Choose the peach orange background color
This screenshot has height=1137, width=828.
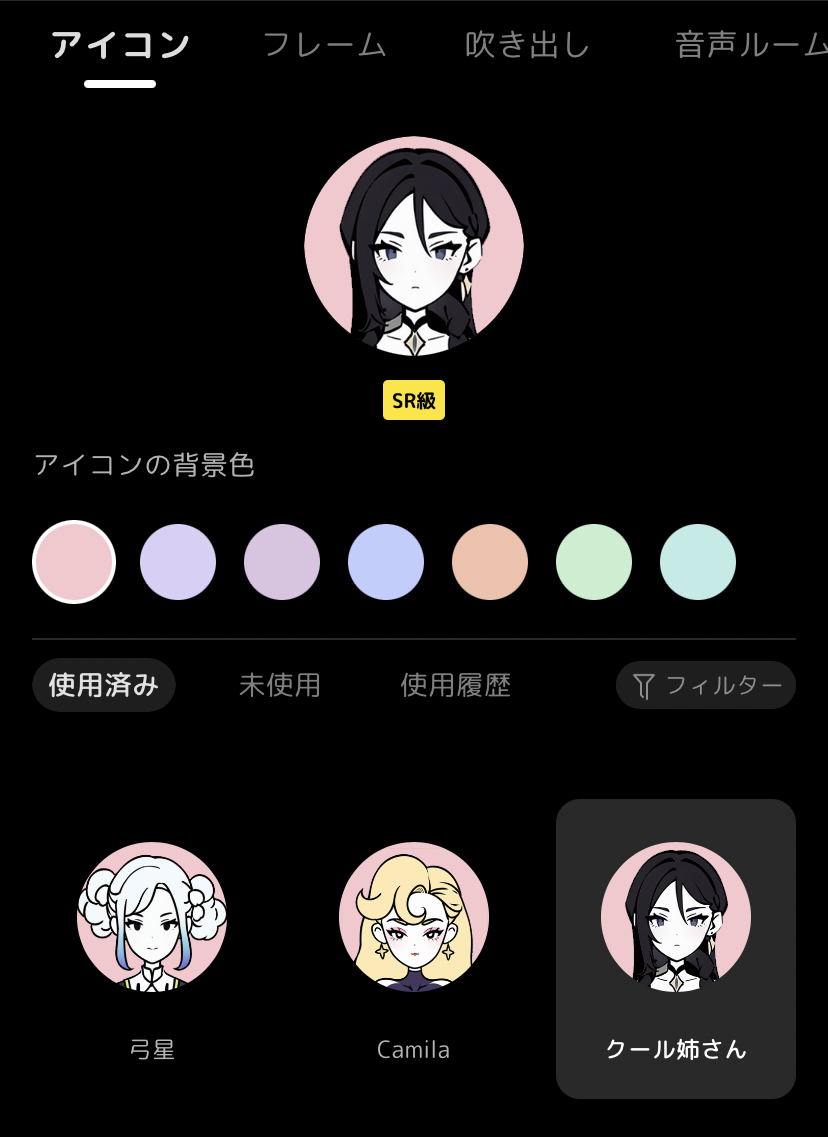[490, 562]
